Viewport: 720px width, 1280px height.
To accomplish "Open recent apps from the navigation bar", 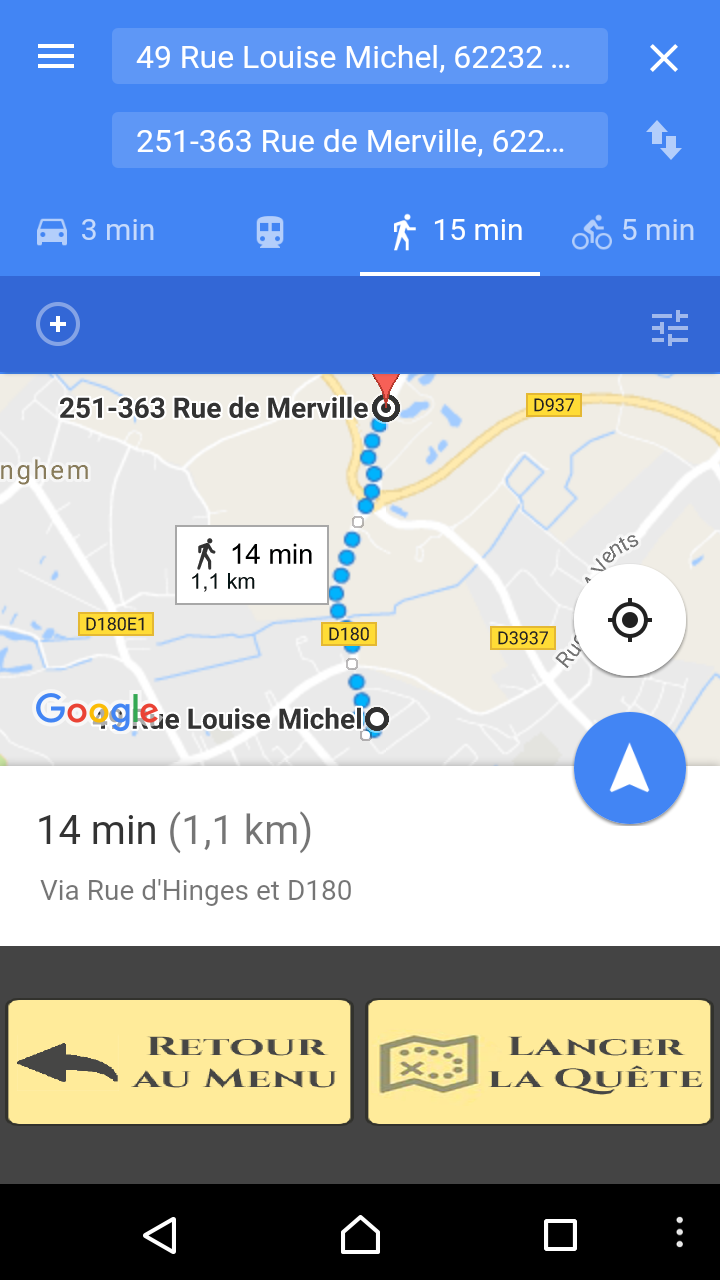I will (560, 1235).
